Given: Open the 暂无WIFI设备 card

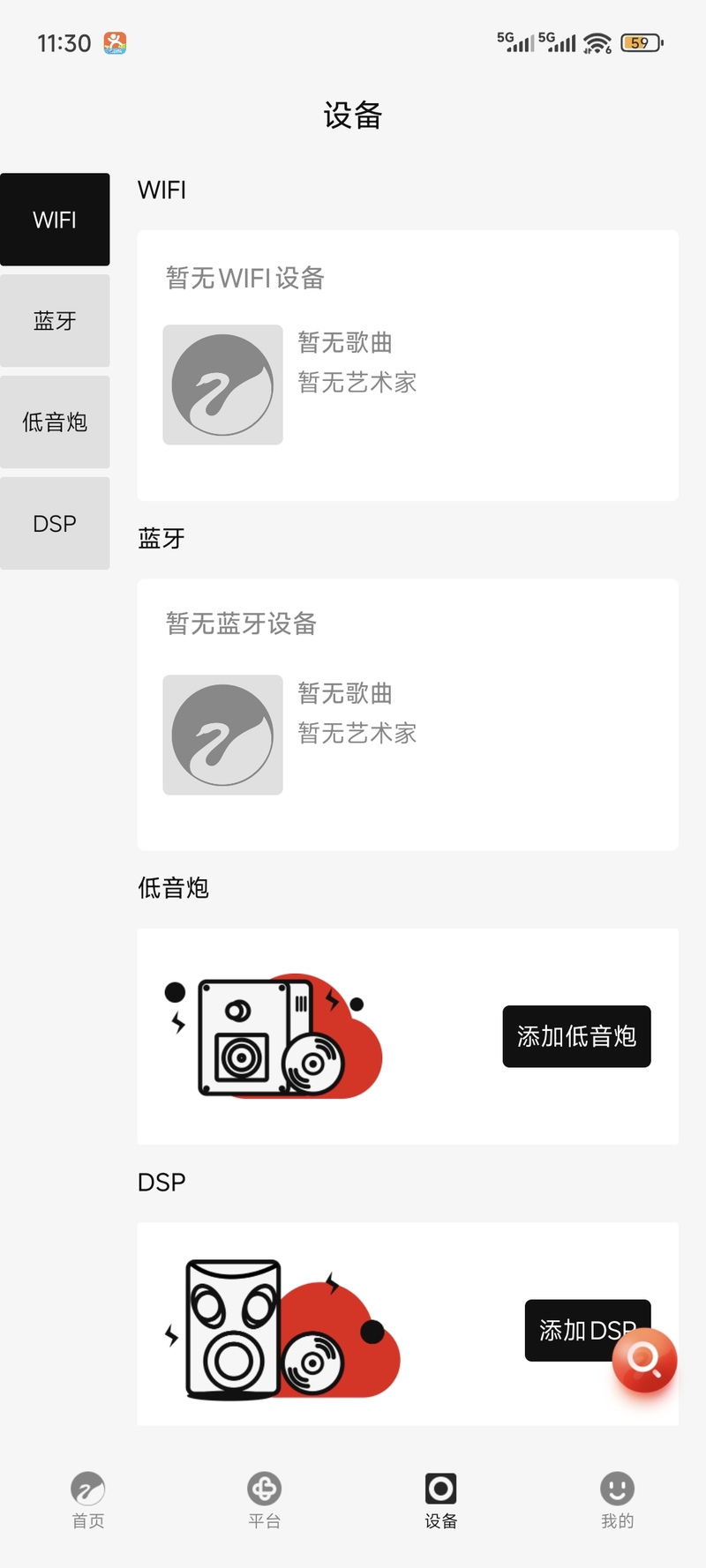Looking at the screenshot, I should (x=408, y=366).
